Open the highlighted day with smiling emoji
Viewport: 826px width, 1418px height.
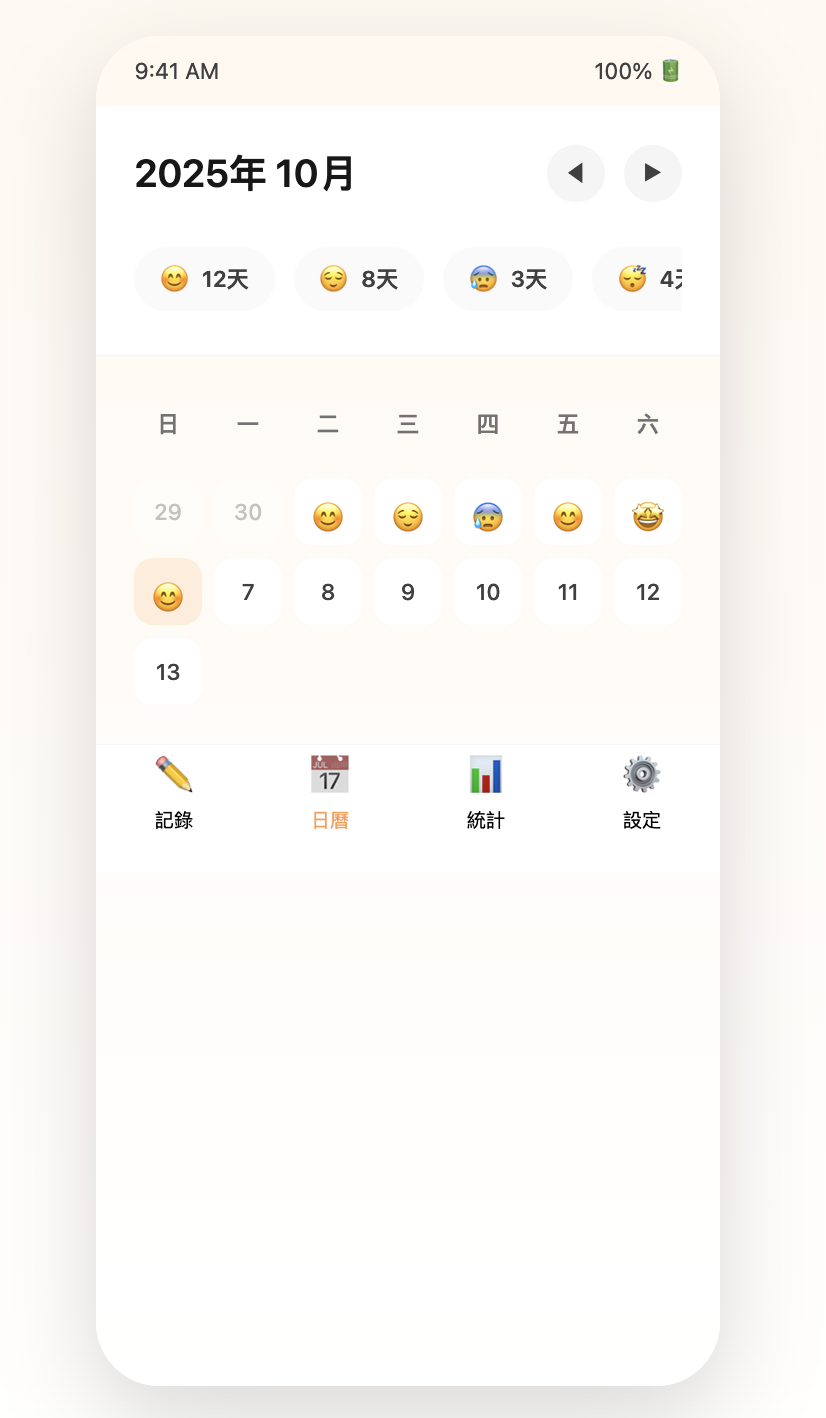(168, 592)
